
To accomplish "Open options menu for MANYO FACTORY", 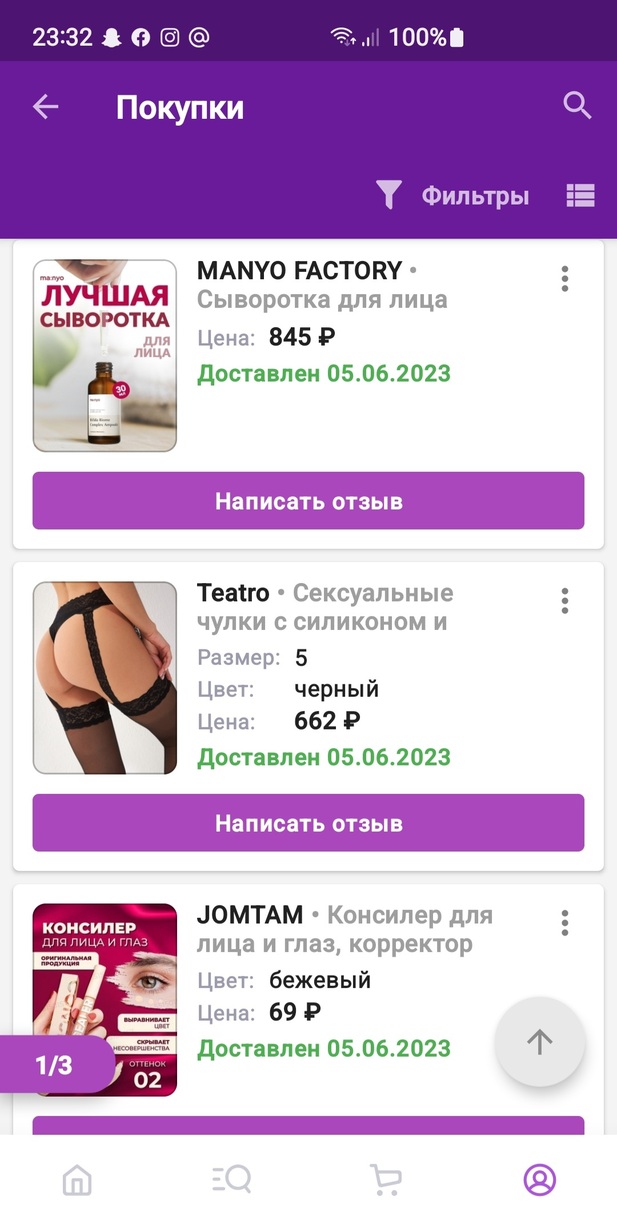I will (x=565, y=279).
